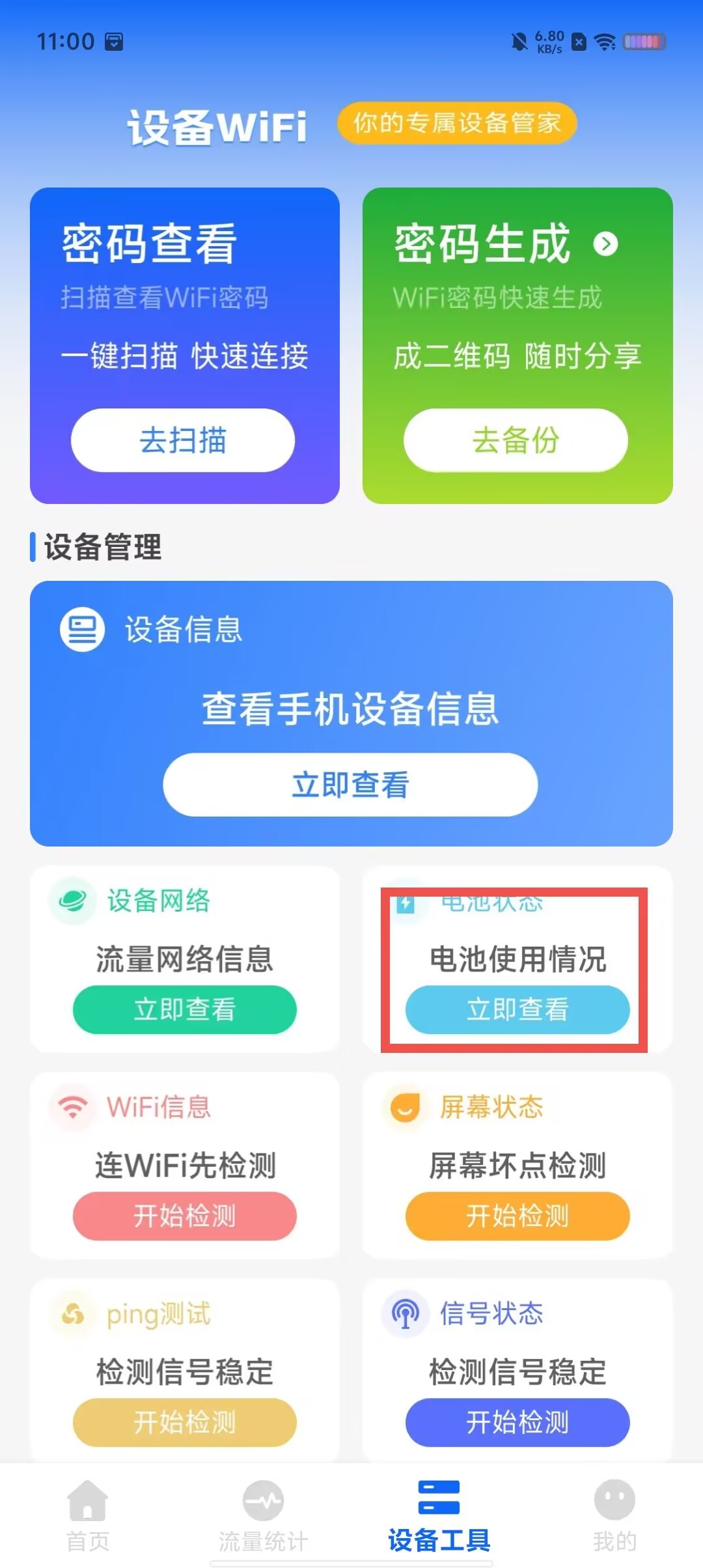703x1568 pixels.
Task: Open 流量网络信息 under 设备网络
Action: (185, 1009)
